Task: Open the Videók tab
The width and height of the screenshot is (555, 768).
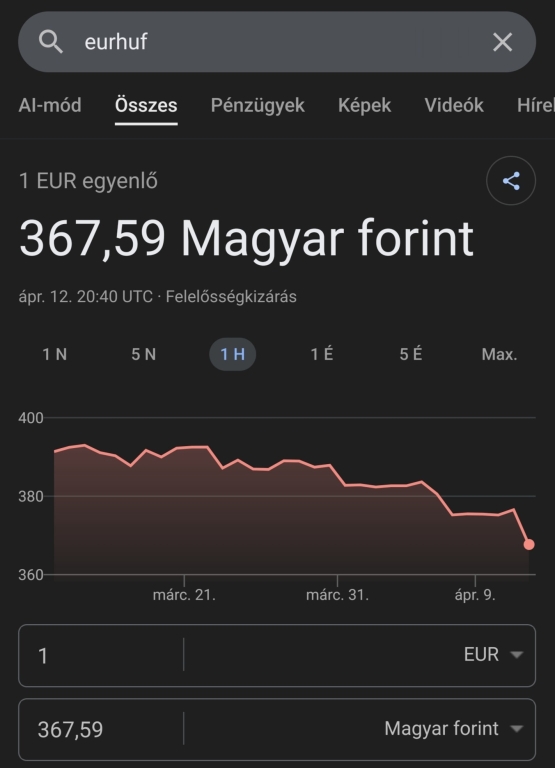Action: (454, 105)
